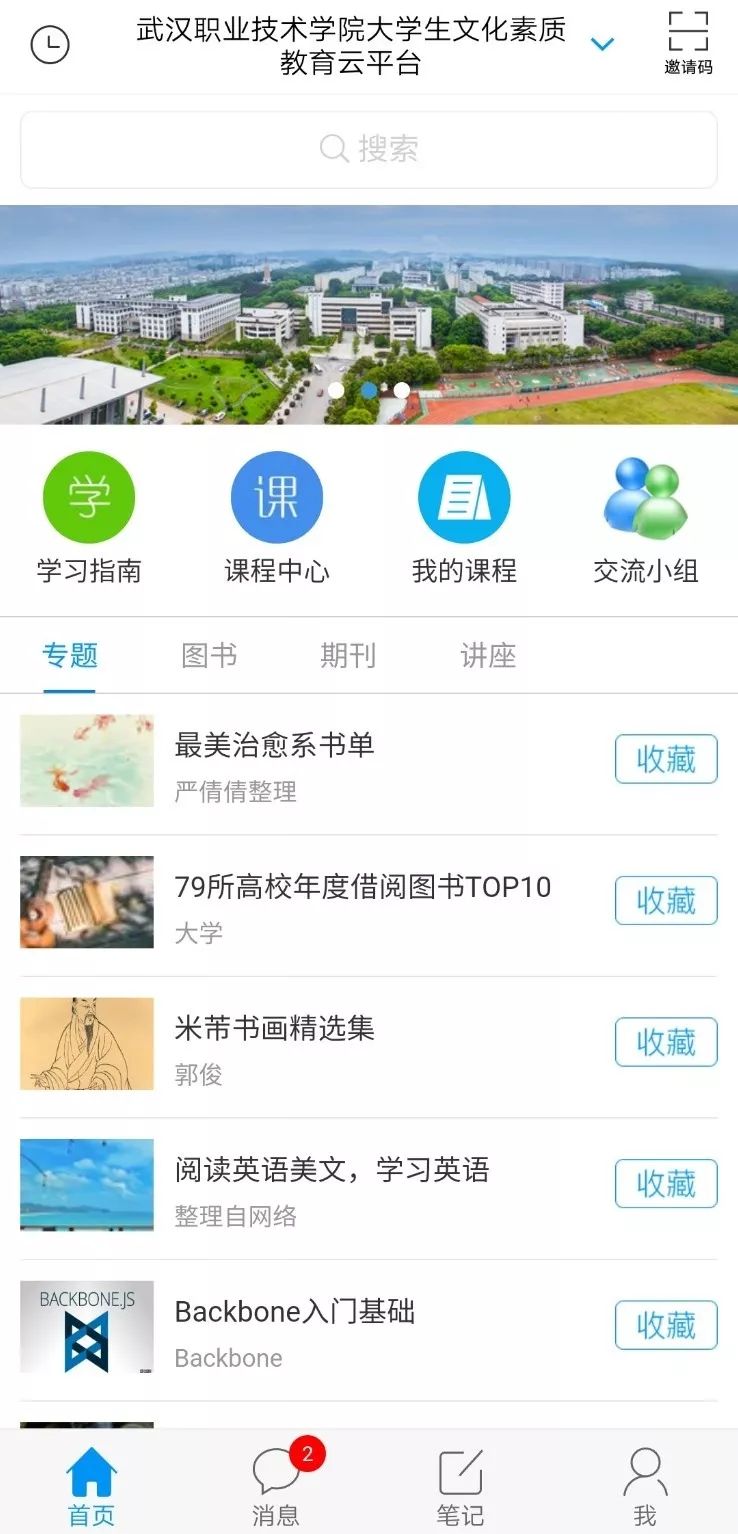738x1534 pixels.
Task: Favorite 最美治愈系书单 with its 收藏 button
Action: [666, 760]
